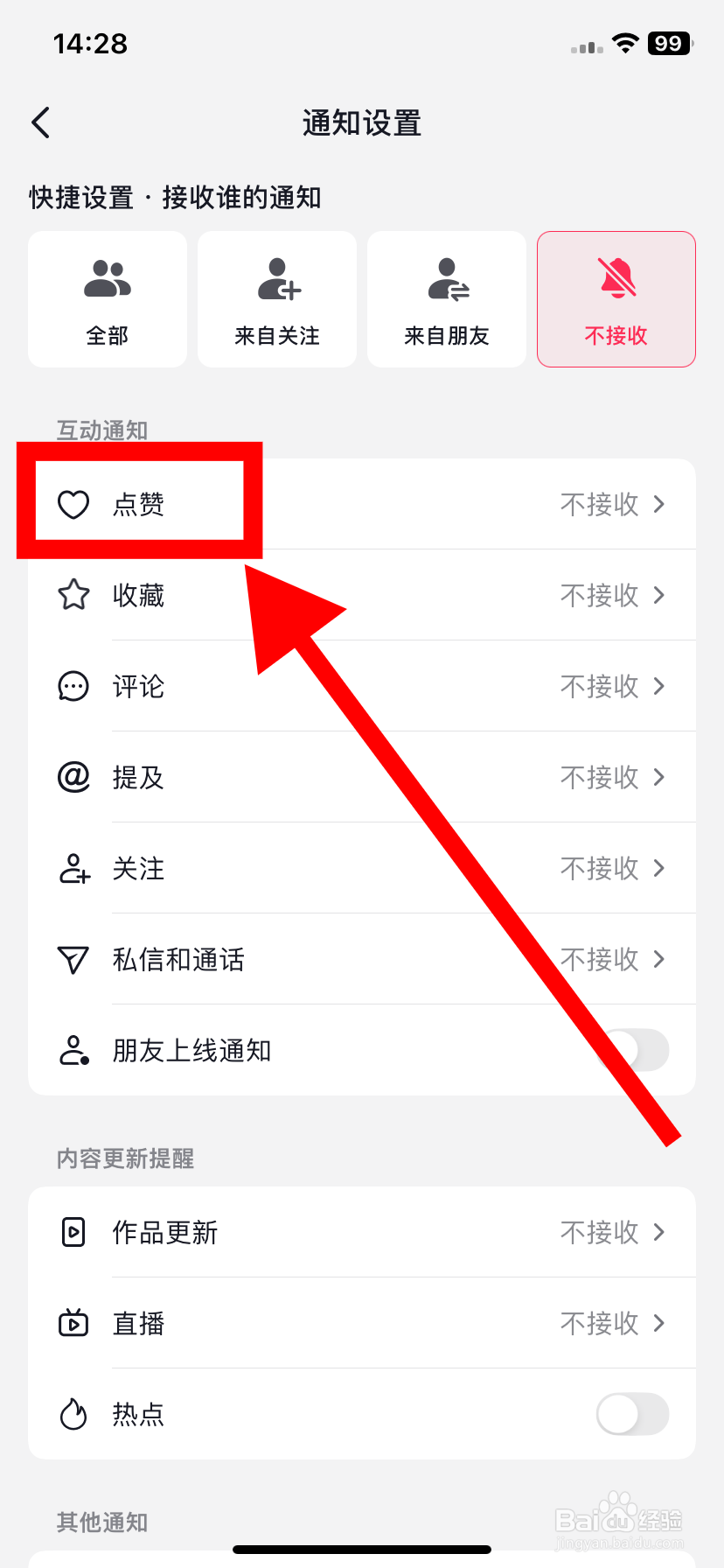This screenshot has height=1568, width=724.
Task: Select the add-person icon next to 关注
Action: point(73,868)
